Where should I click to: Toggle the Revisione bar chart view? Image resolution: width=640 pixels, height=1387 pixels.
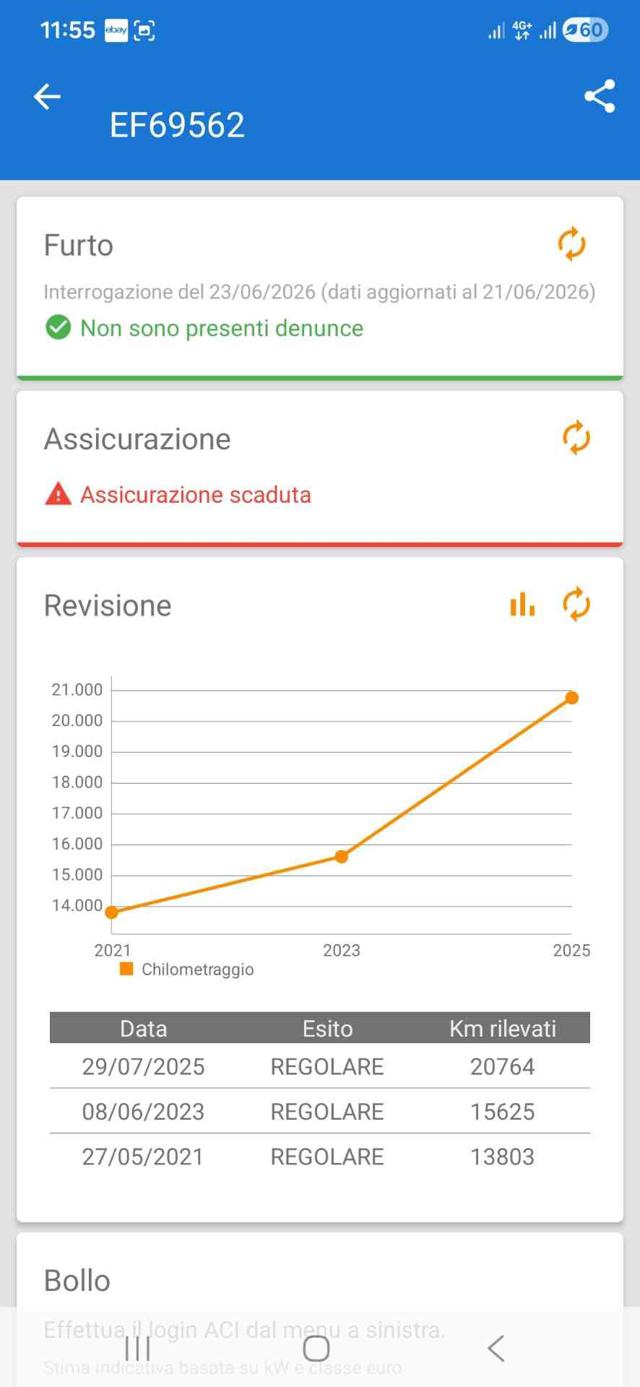(x=522, y=604)
